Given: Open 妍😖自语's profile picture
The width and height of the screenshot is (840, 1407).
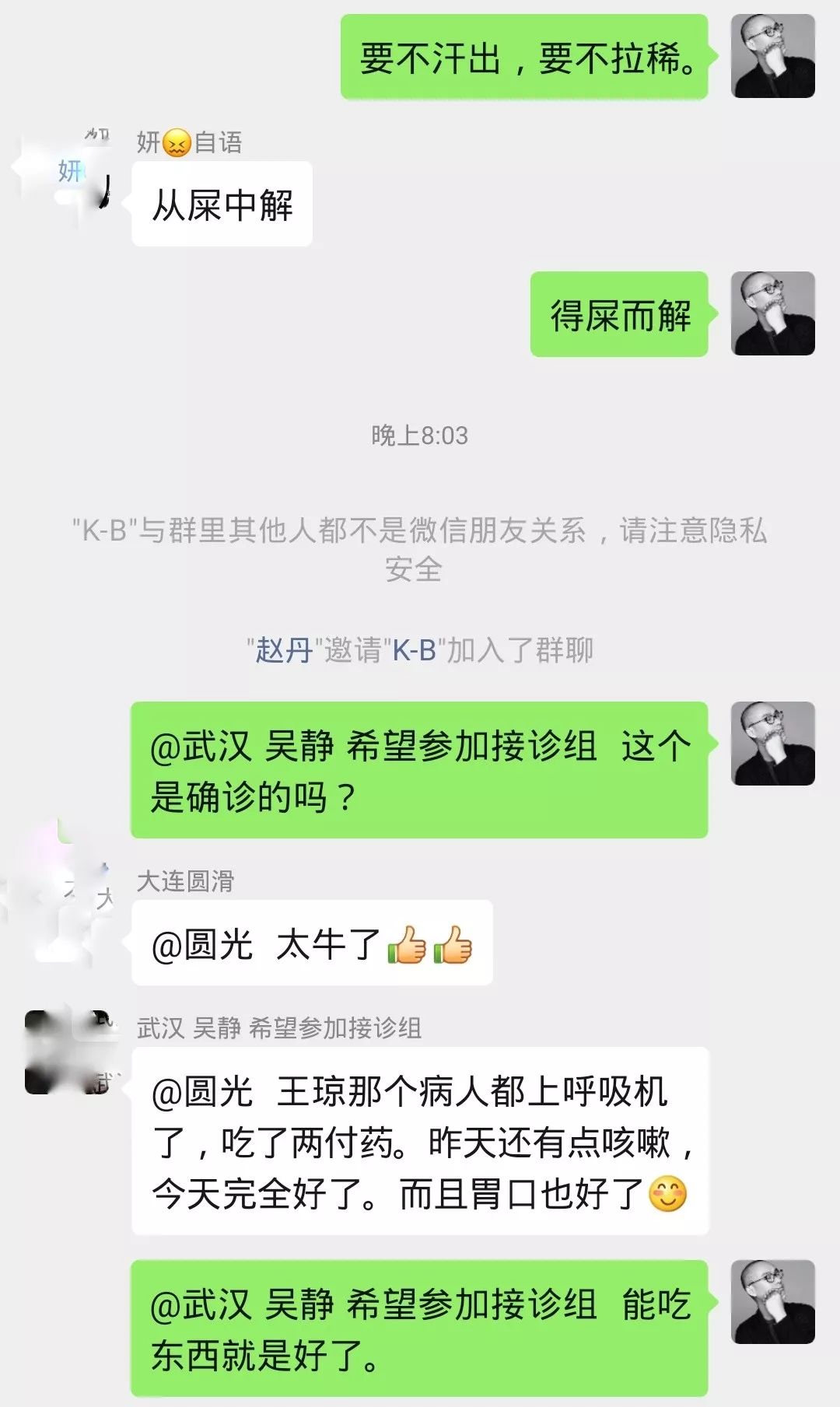Looking at the screenshot, I should (66, 179).
